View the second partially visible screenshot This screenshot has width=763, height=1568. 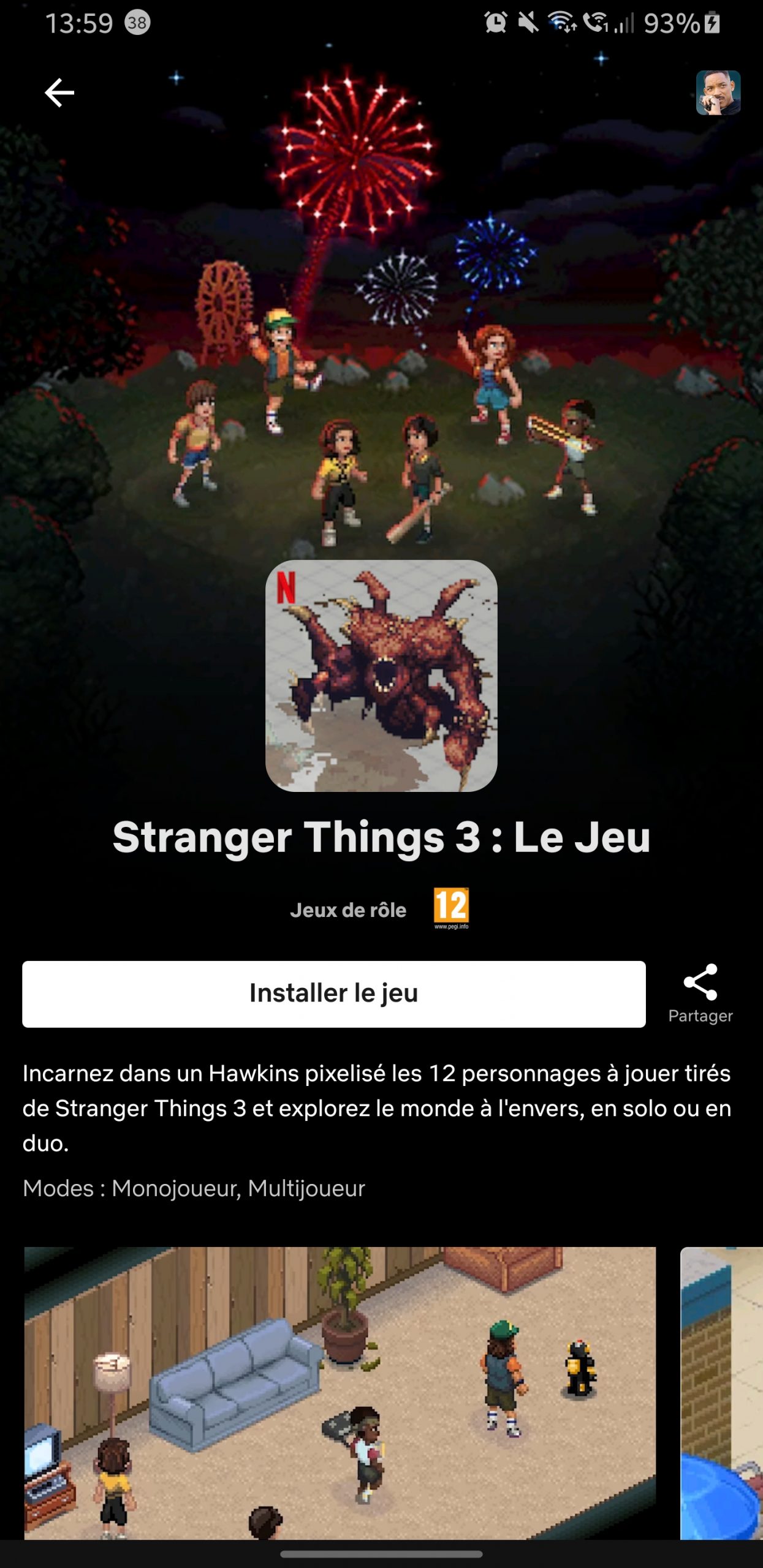click(x=722, y=1393)
